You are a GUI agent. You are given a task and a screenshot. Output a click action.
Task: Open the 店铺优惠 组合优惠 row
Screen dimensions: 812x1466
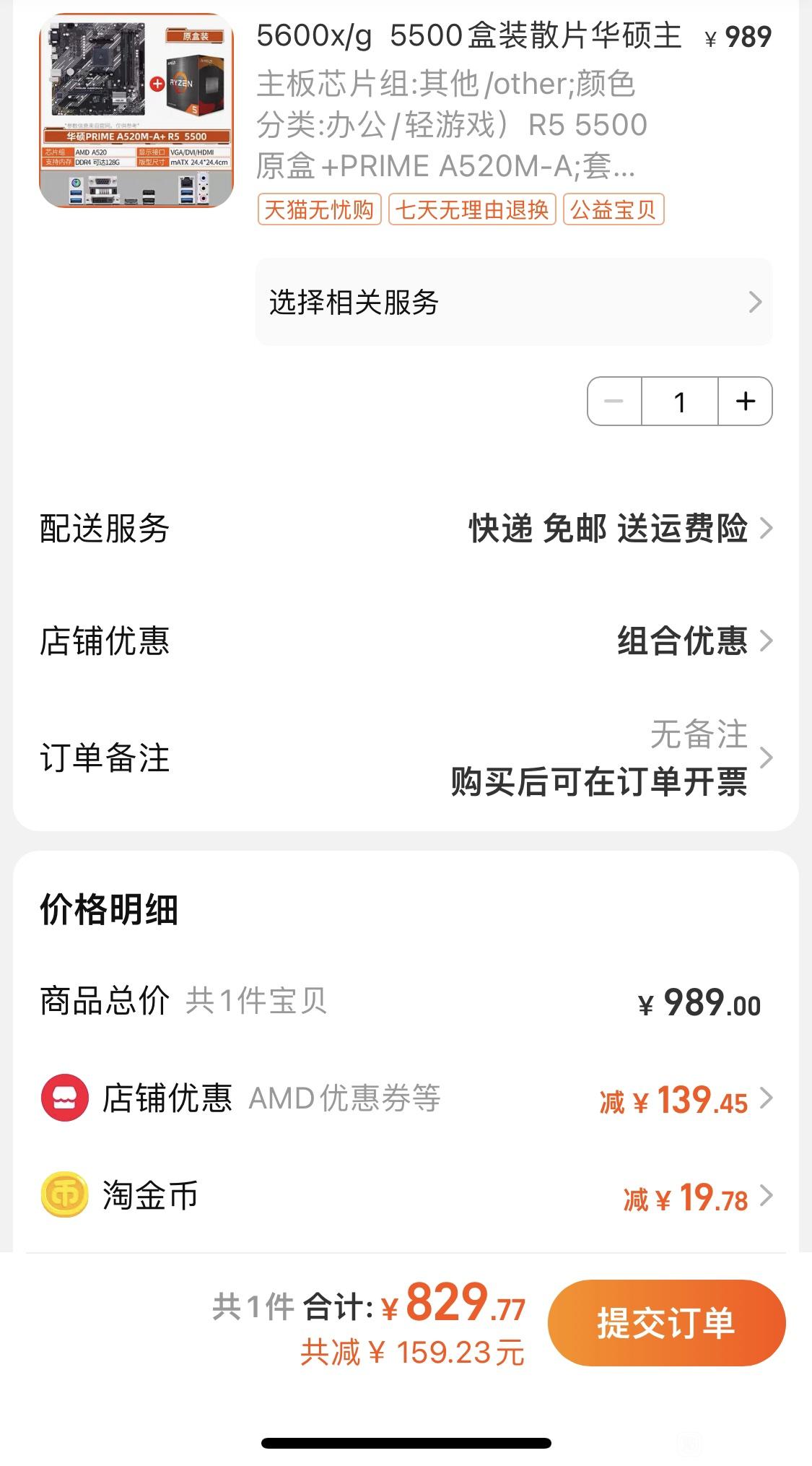[x=406, y=641]
